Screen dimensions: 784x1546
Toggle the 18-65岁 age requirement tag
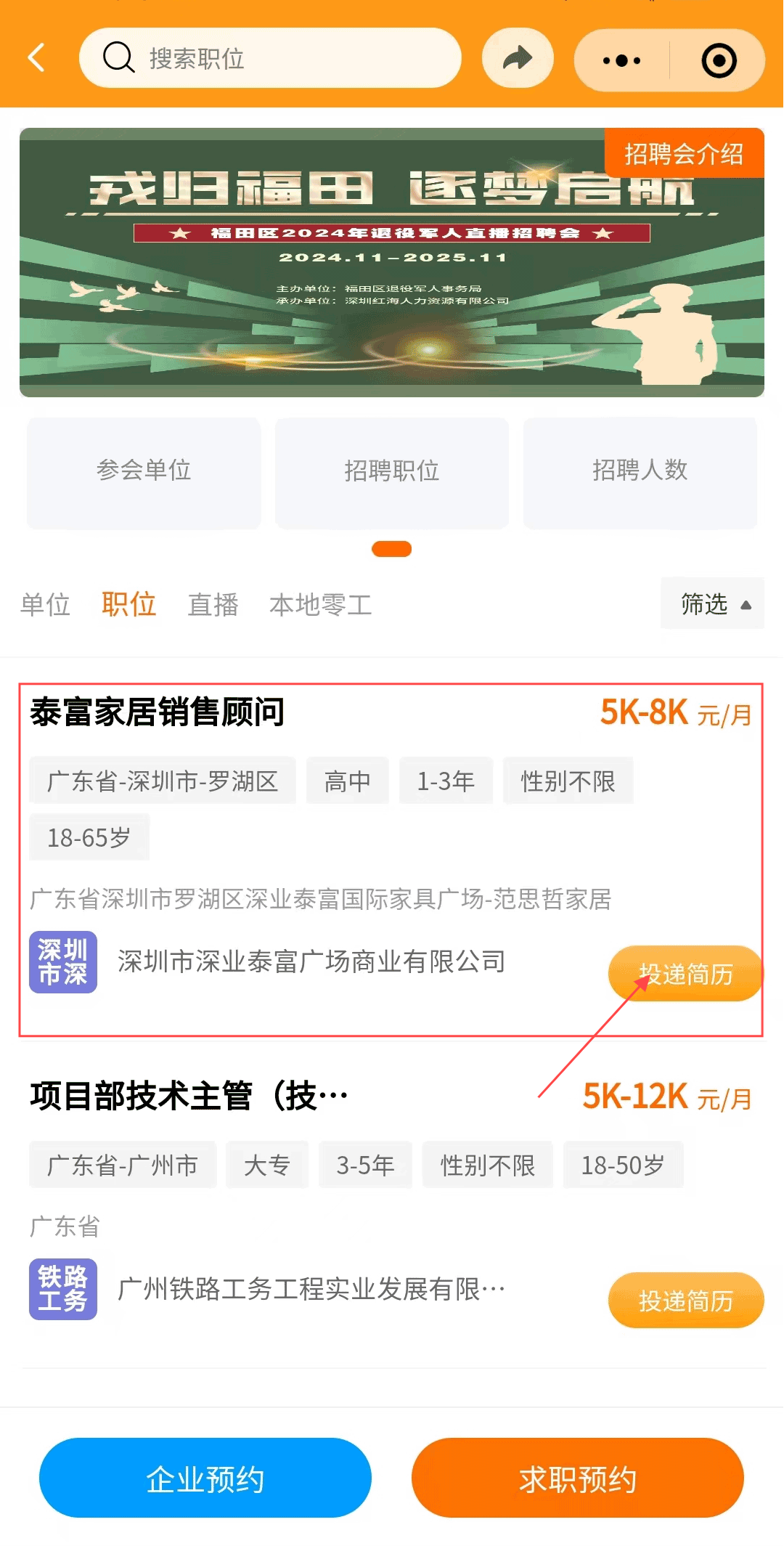point(89,837)
